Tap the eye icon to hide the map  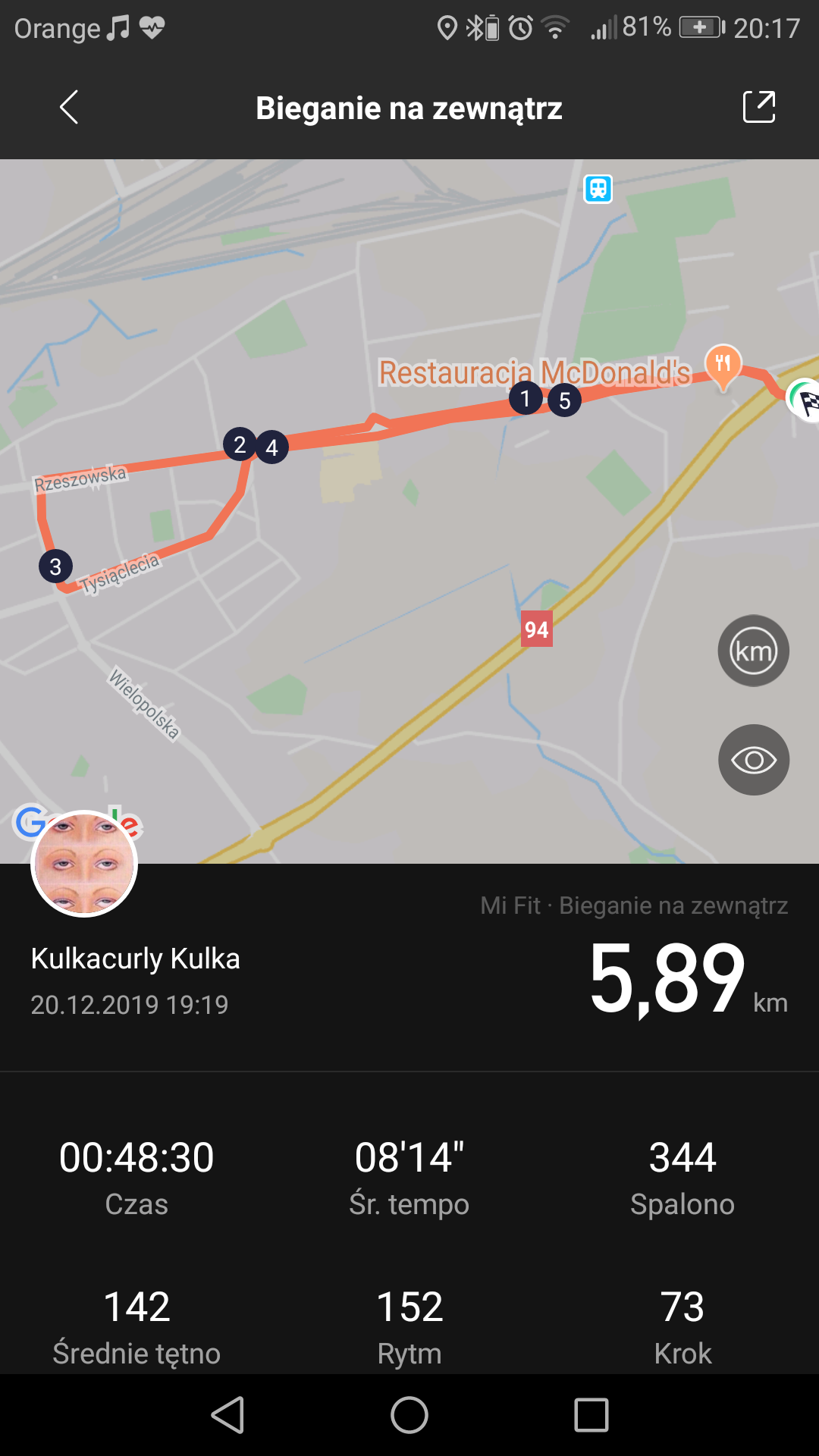click(x=753, y=760)
